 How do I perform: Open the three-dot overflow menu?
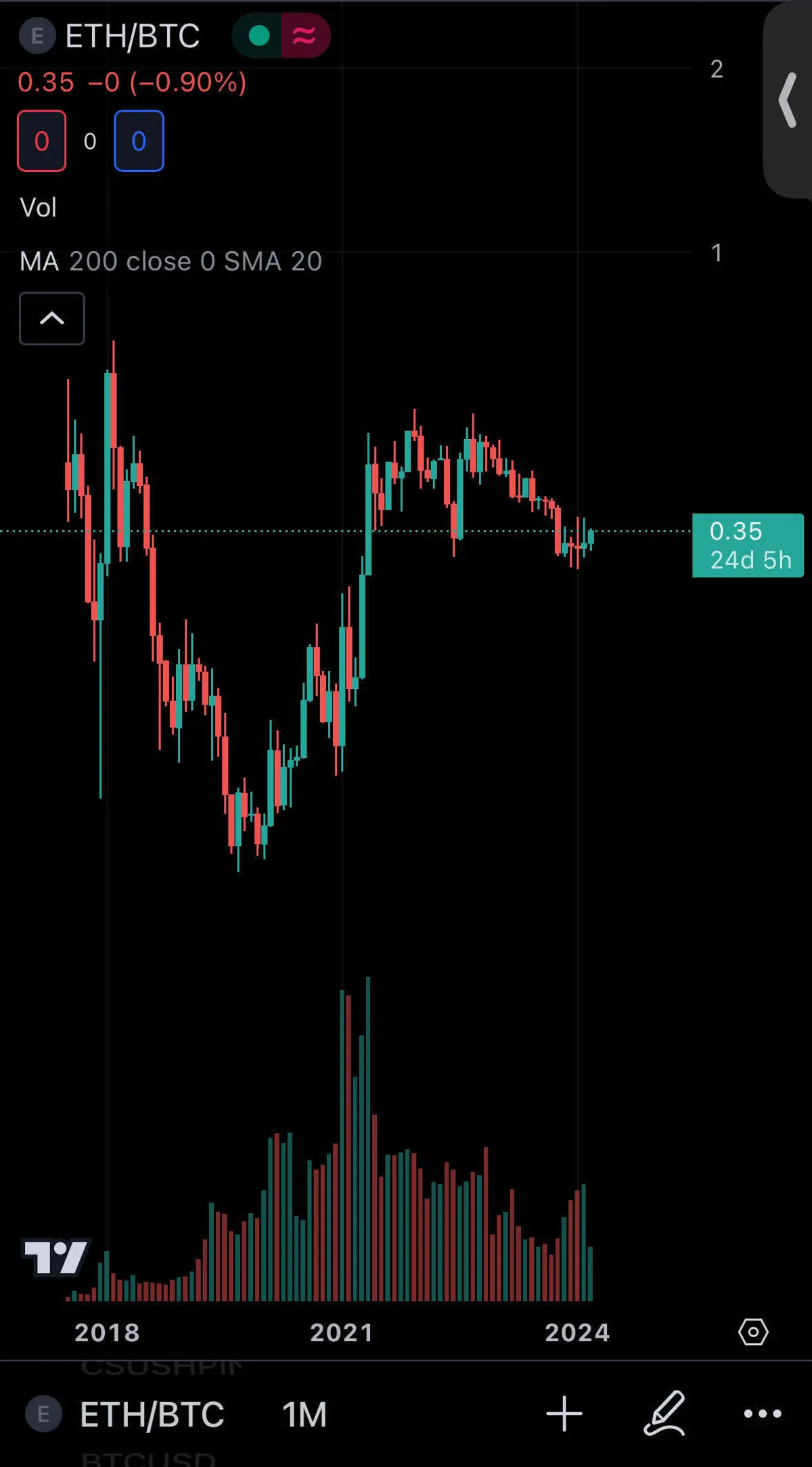763,1414
